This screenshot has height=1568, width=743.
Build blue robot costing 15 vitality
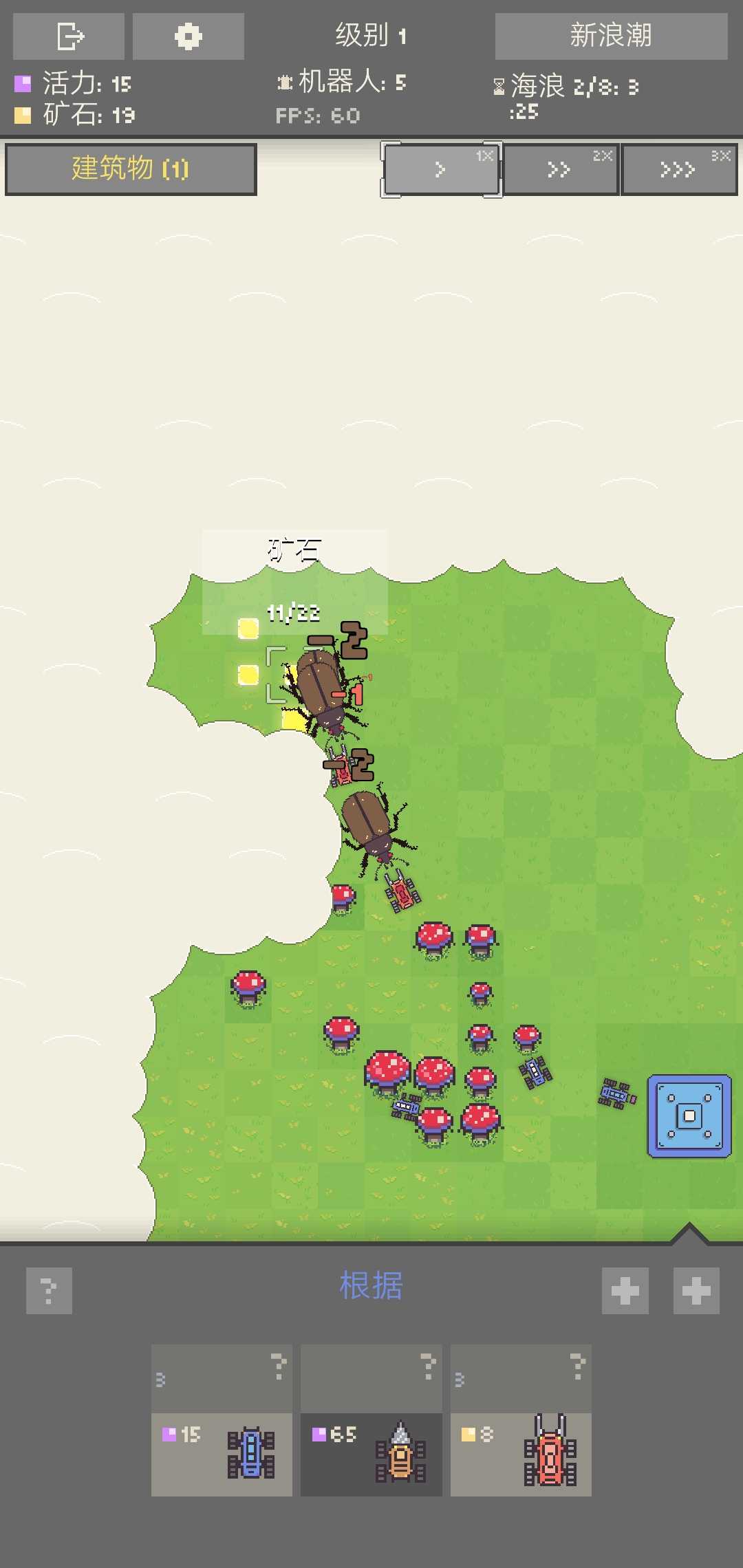point(222,1454)
